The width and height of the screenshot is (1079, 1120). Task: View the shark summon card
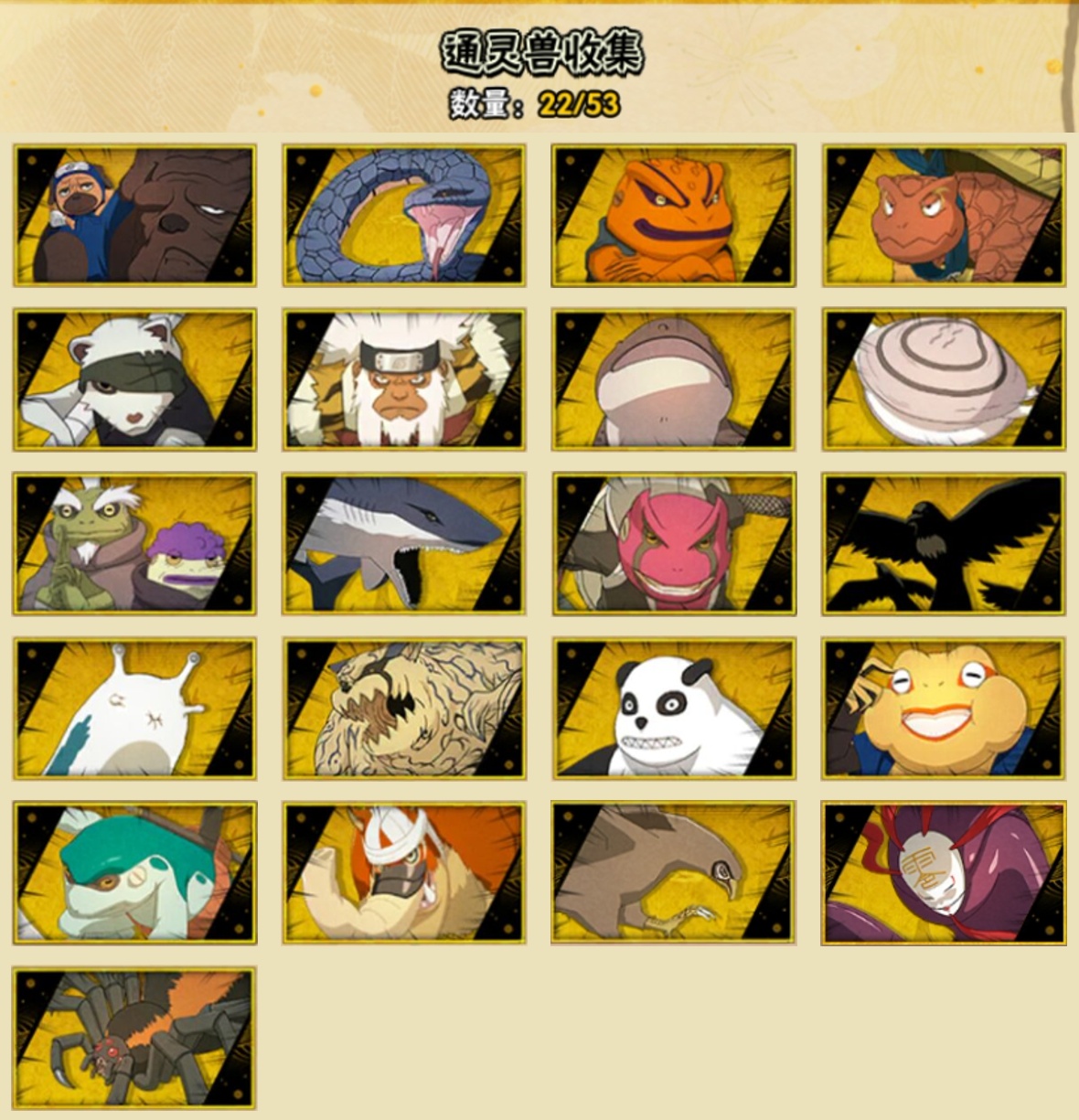click(x=403, y=543)
